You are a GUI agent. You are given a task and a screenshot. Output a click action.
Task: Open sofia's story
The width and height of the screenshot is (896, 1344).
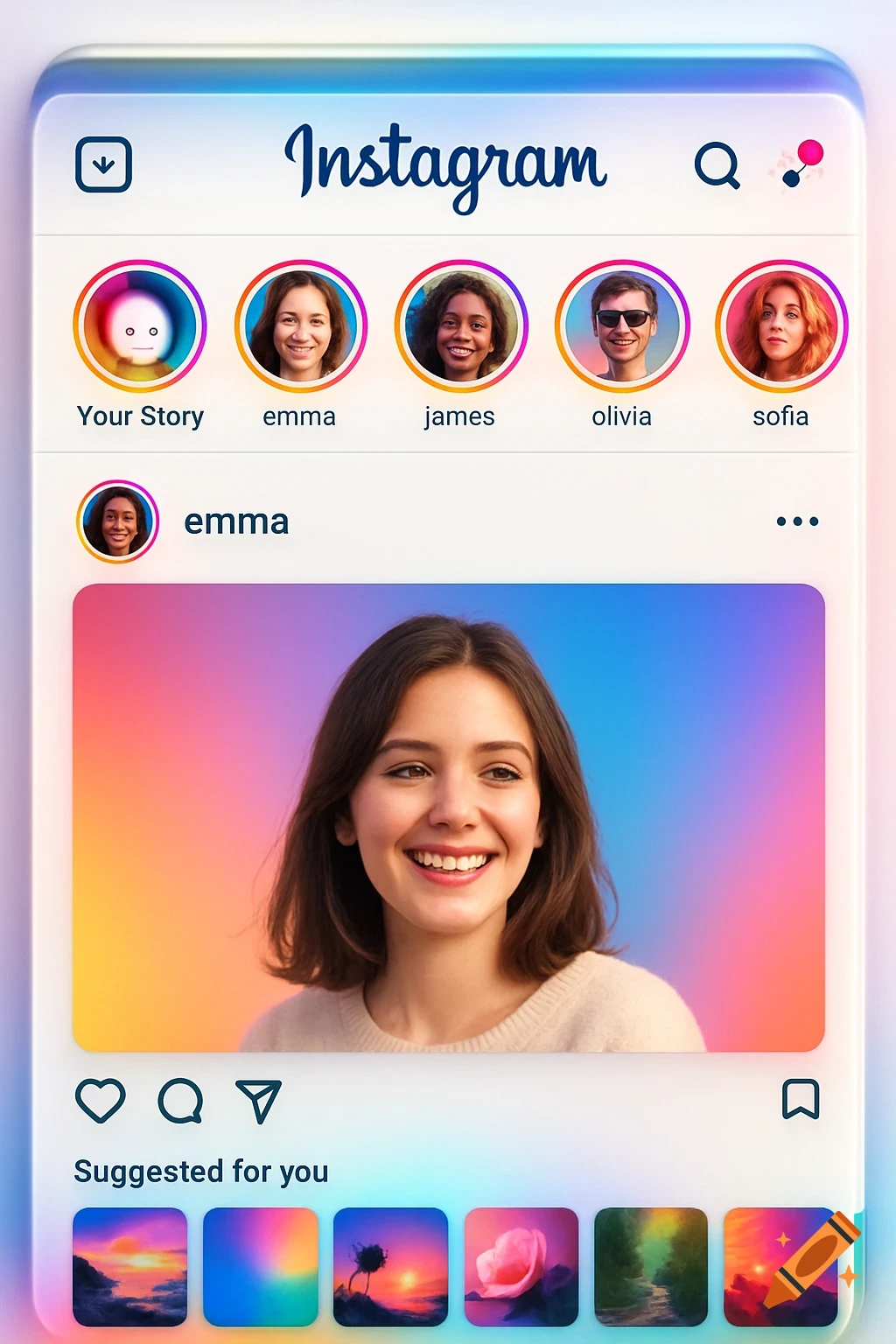point(780,325)
